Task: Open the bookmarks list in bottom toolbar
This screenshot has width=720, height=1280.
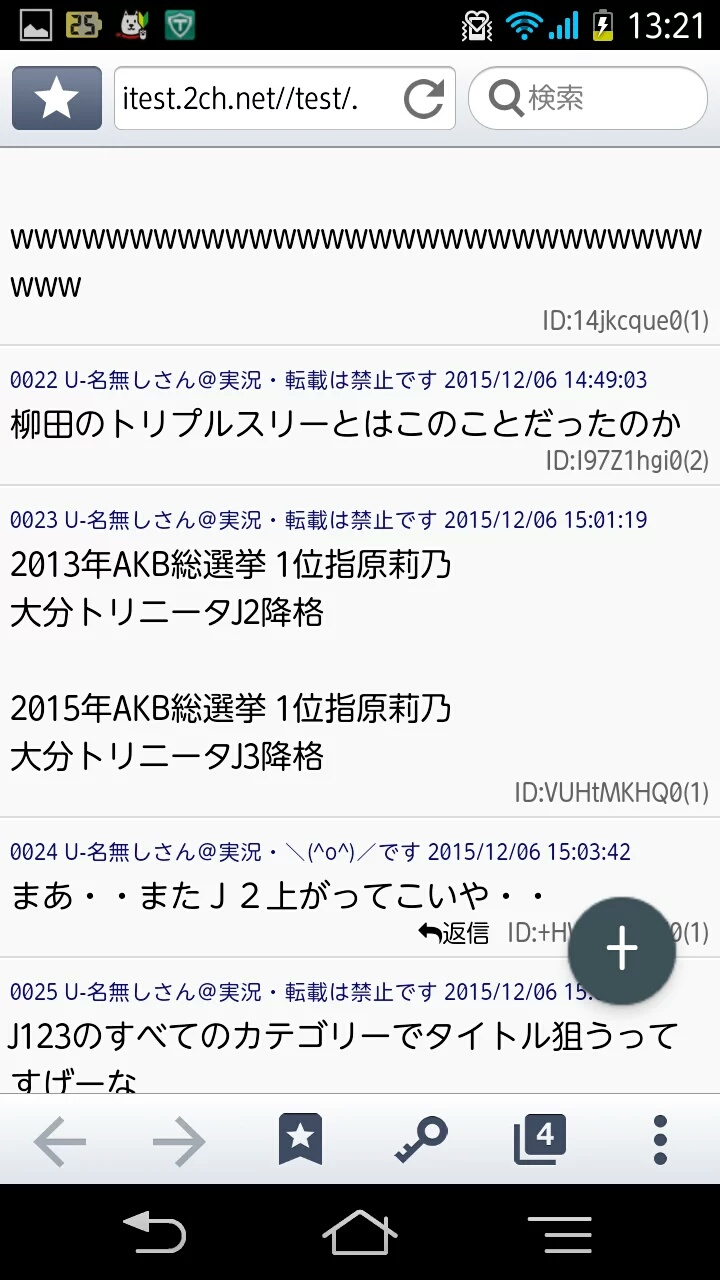Action: click(300, 1140)
